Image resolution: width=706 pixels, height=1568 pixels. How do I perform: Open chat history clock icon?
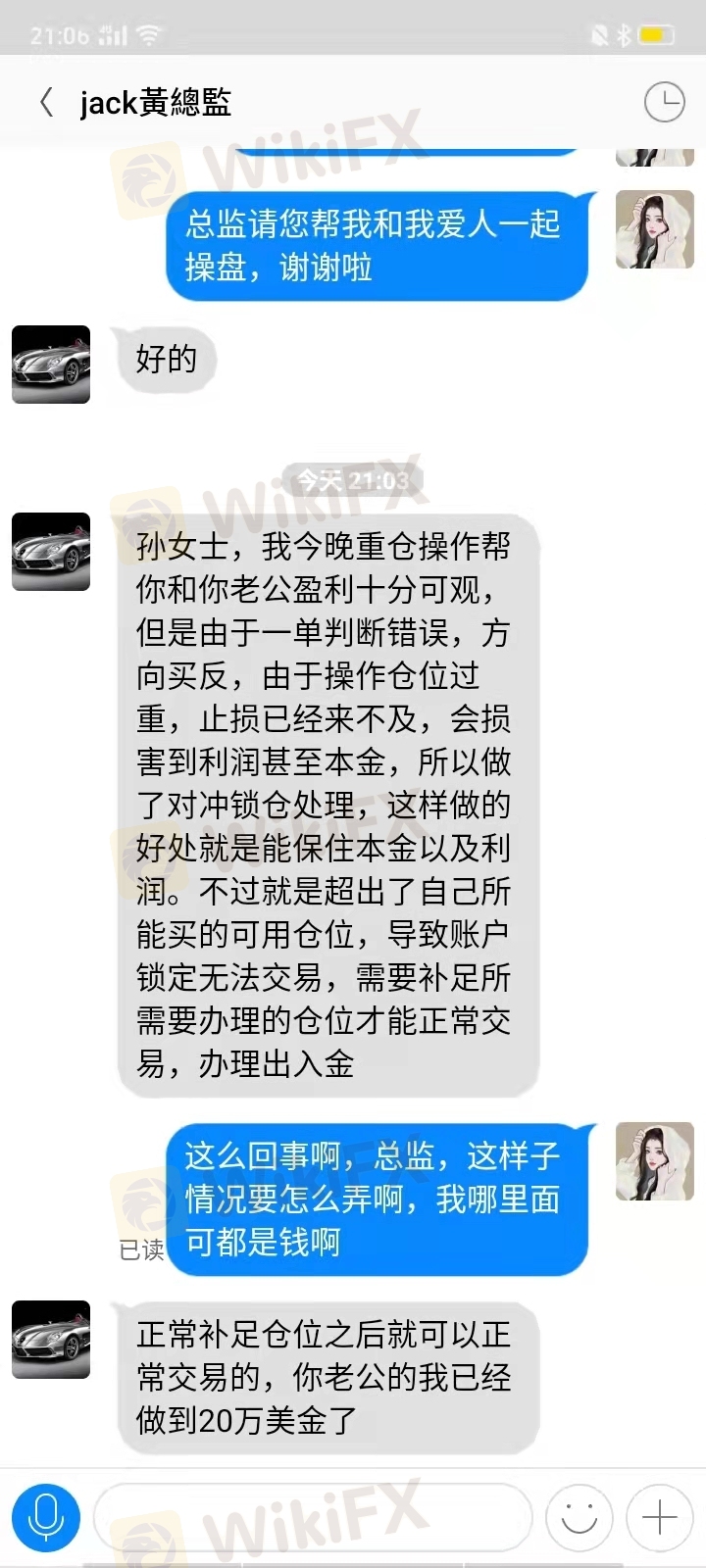(x=664, y=102)
